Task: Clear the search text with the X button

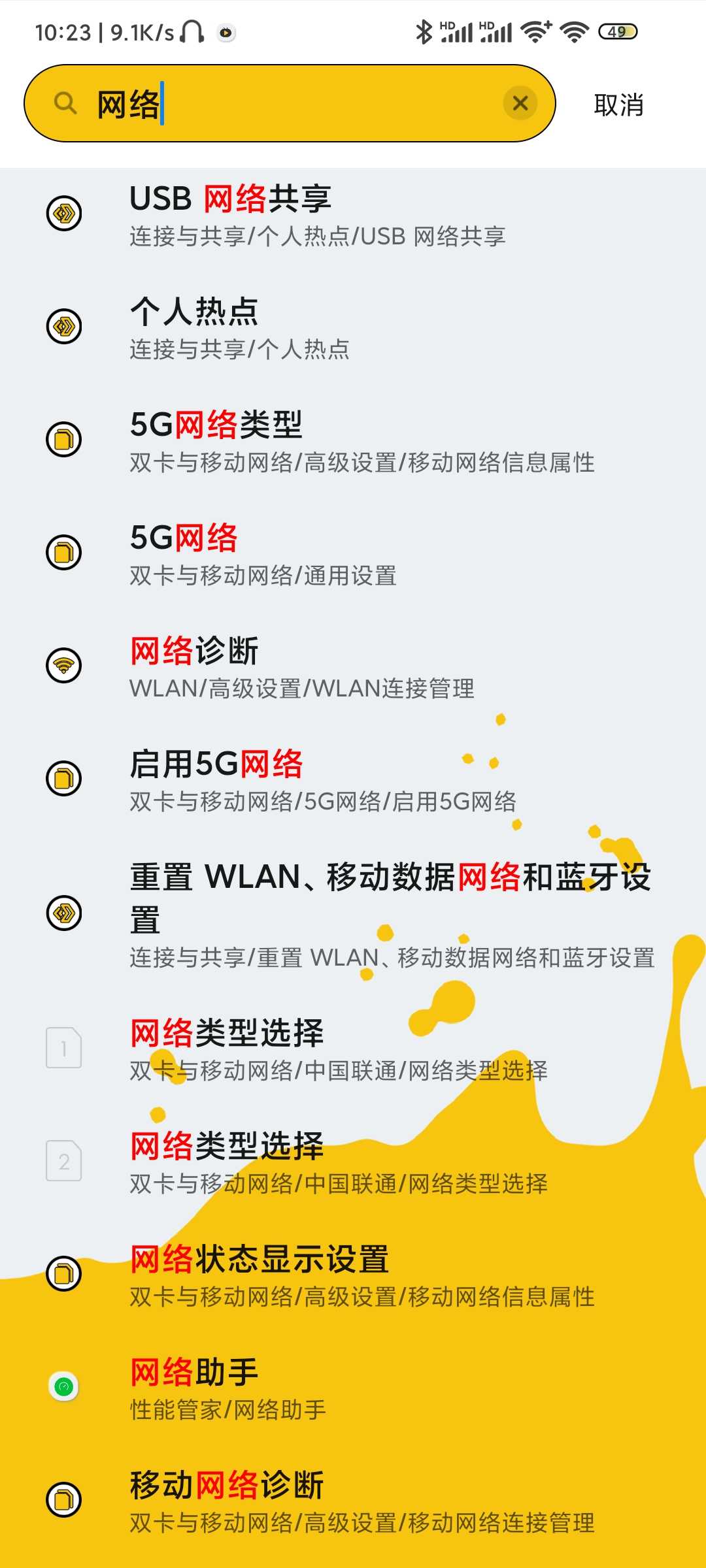Action: point(520,103)
